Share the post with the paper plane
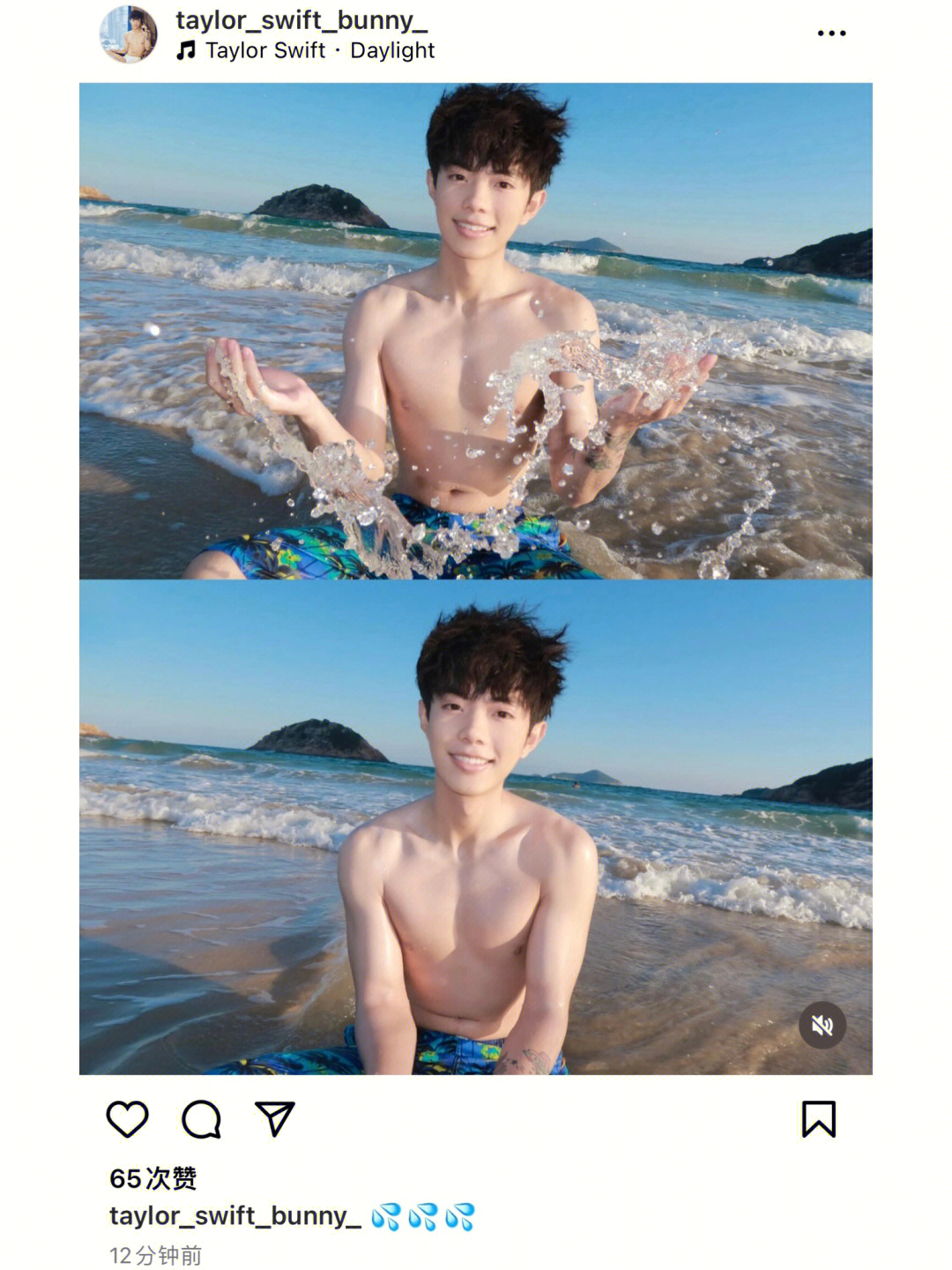Viewport: 952px width, 1270px height. tap(274, 1118)
